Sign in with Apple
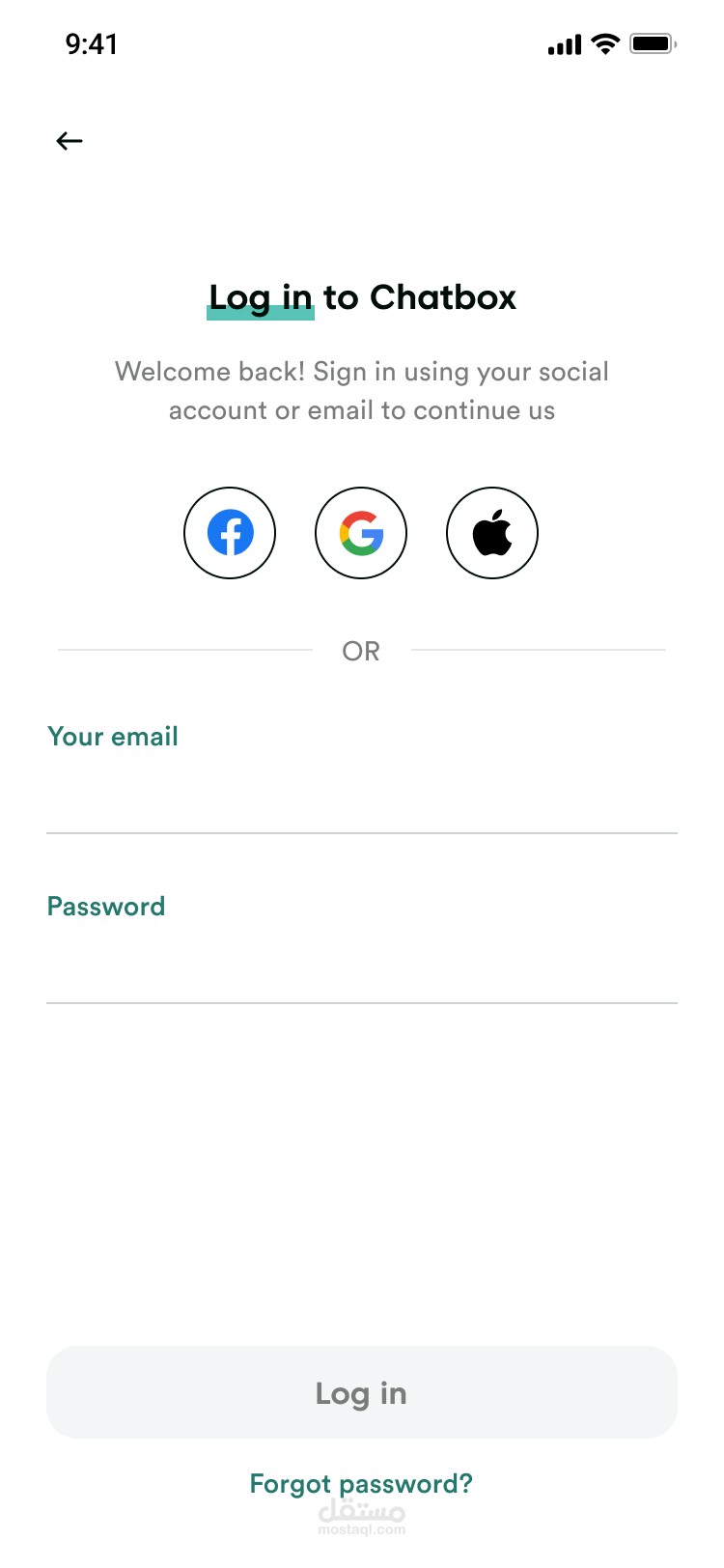Viewport: 724px width, 1568px height. tap(492, 533)
